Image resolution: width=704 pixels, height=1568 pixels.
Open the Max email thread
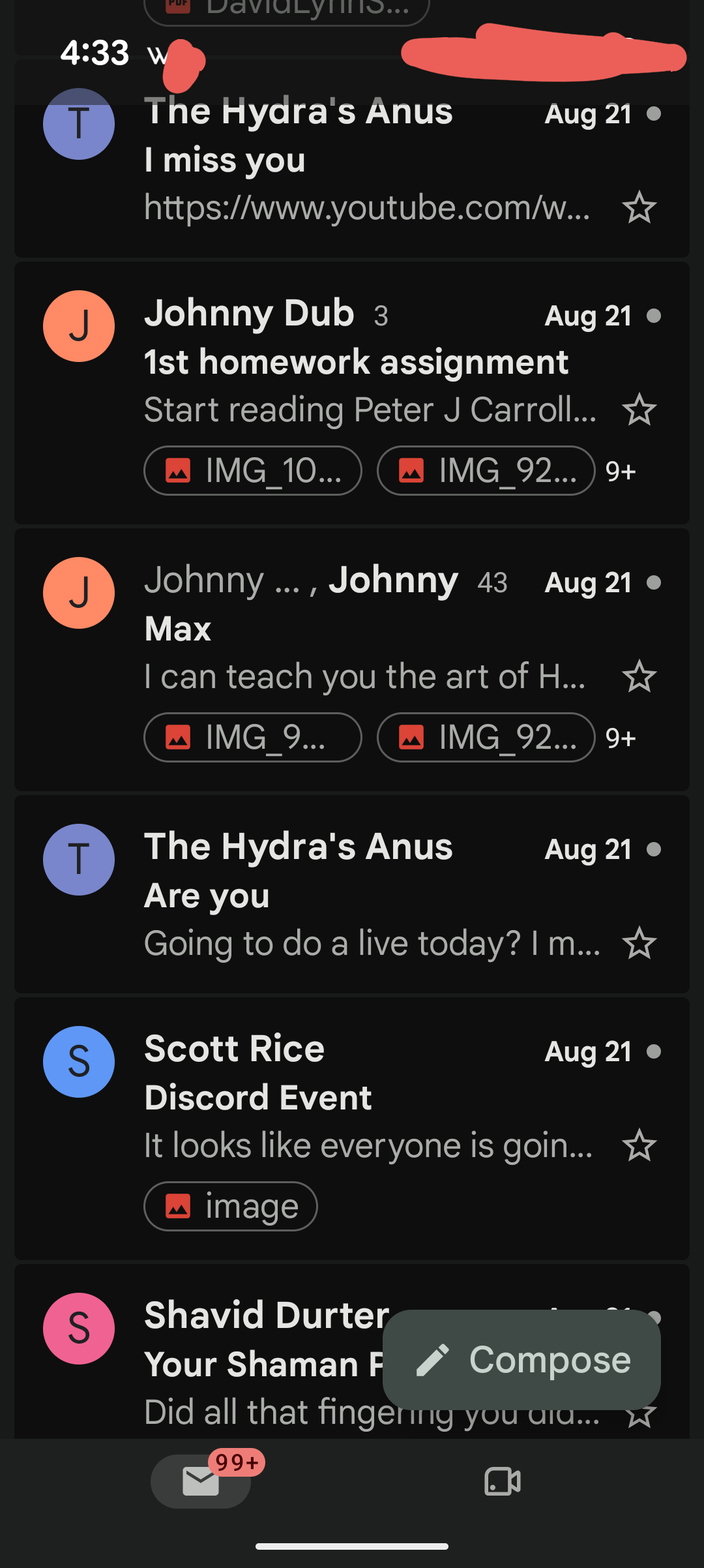tap(352, 660)
